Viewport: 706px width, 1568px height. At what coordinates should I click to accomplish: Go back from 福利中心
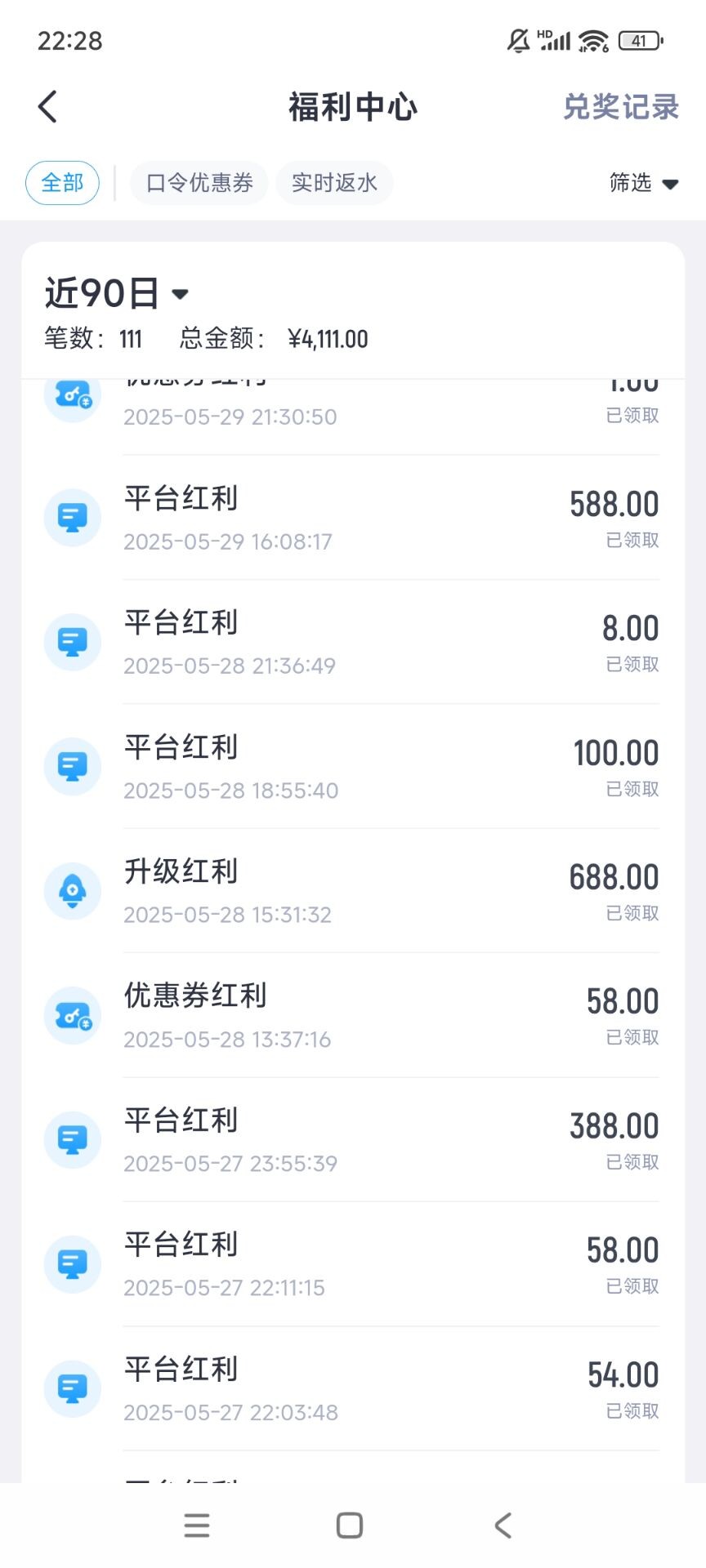[x=48, y=107]
